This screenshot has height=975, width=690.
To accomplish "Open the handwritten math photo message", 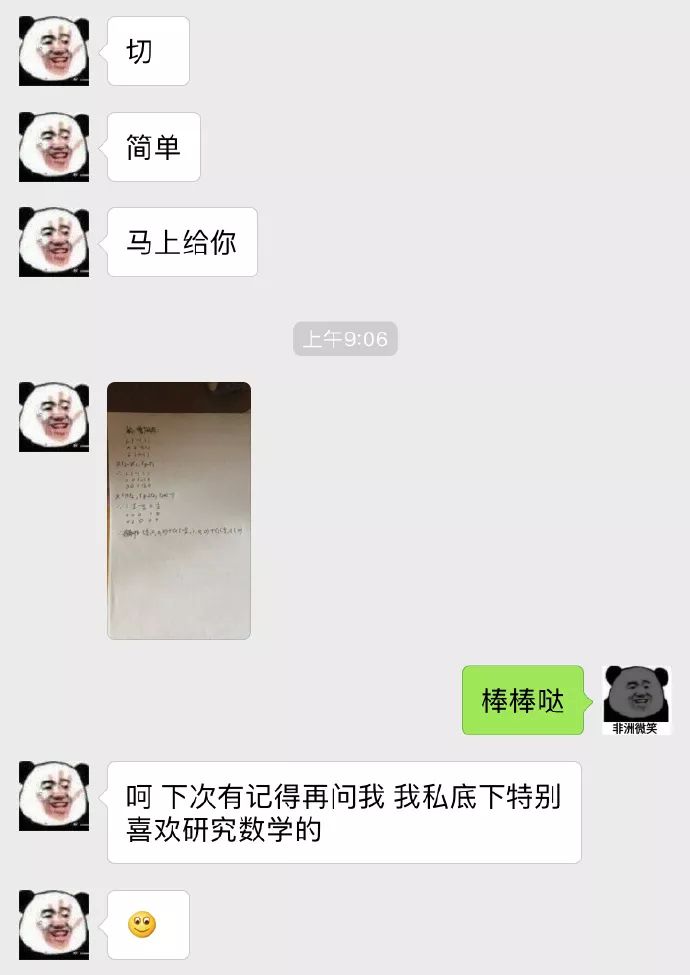I will 179,510.
